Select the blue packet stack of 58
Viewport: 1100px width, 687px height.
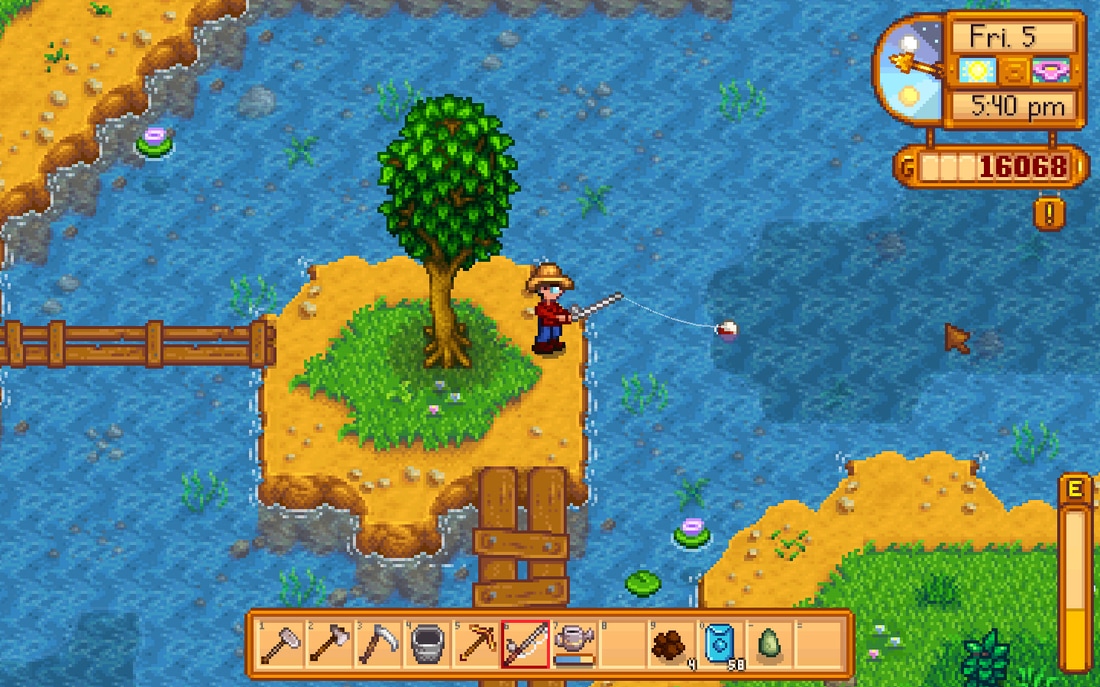point(719,644)
